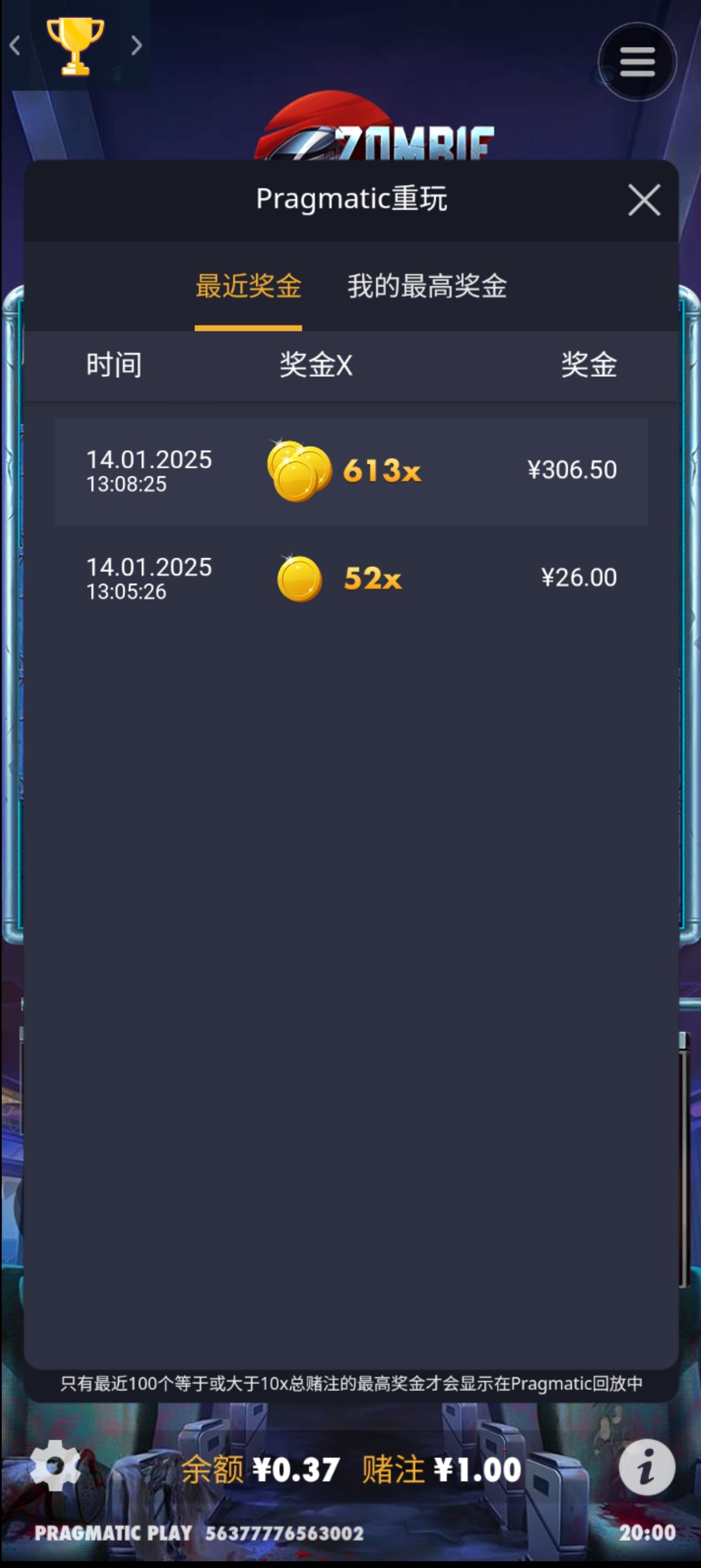Open the 52x win replay row
Image resolution: width=701 pixels, height=1568 pixels.
tap(350, 578)
